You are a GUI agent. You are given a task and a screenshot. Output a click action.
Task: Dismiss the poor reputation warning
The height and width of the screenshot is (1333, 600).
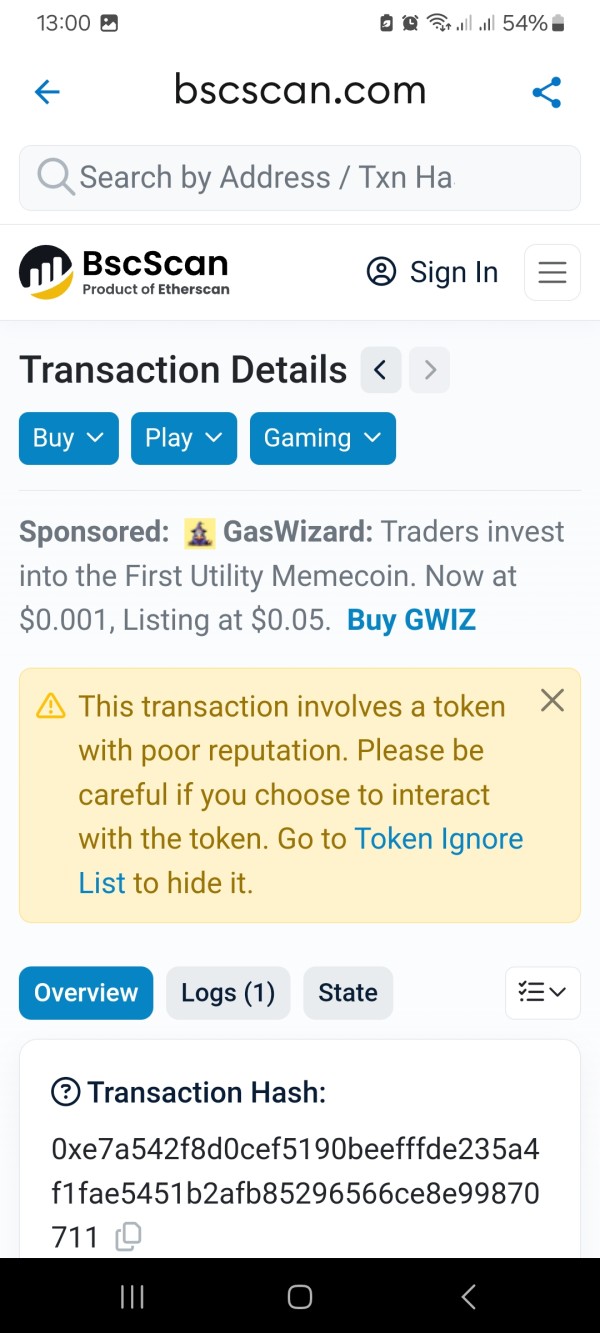552,700
